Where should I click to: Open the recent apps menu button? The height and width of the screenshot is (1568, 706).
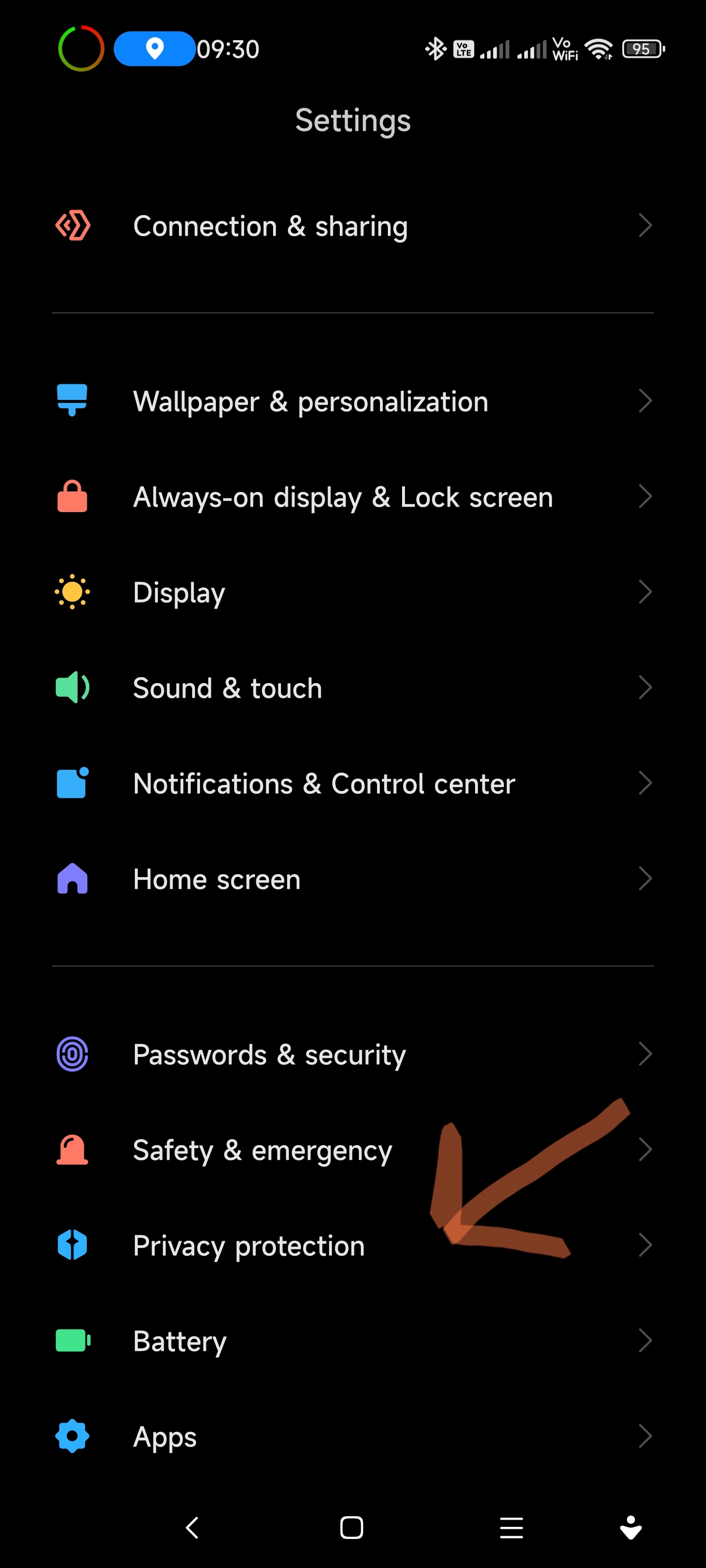point(511,1527)
